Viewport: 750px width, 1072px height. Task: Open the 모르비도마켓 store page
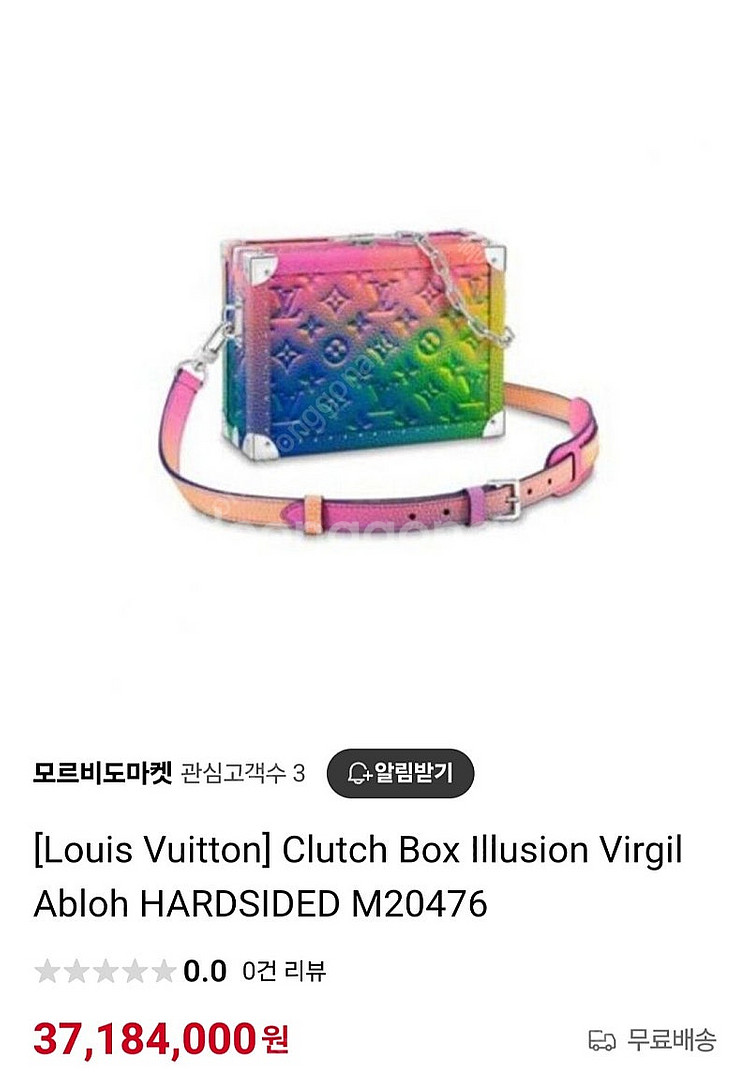pos(103,773)
